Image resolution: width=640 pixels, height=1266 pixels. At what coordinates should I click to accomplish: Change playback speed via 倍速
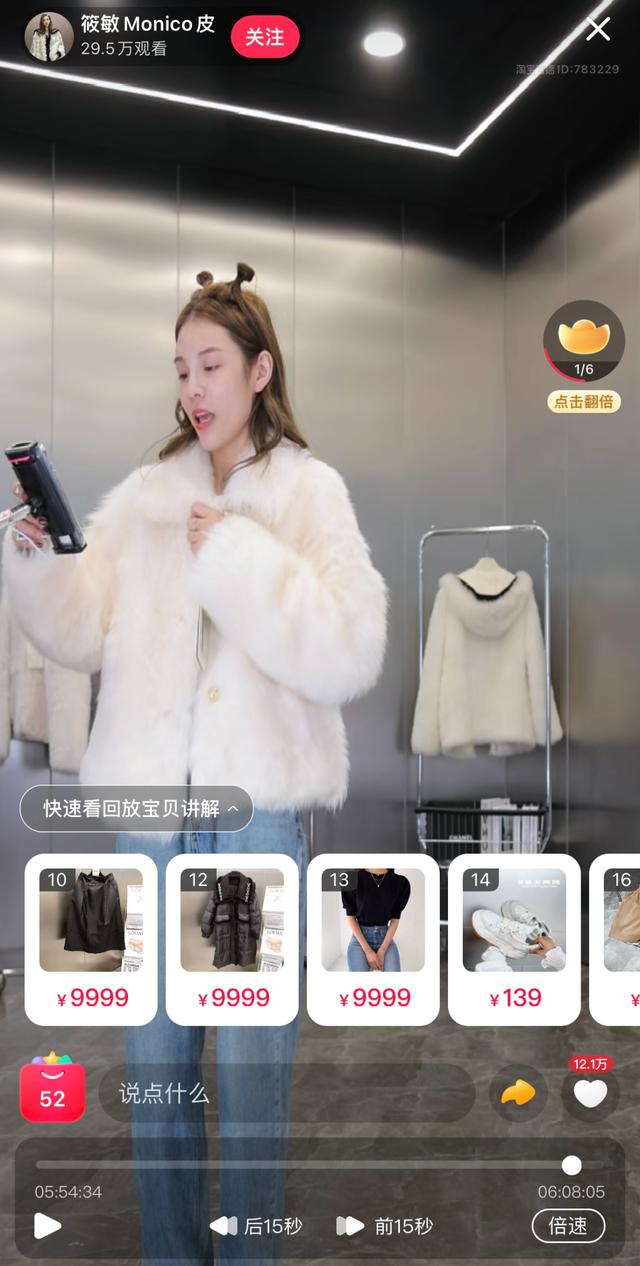tap(568, 1226)
